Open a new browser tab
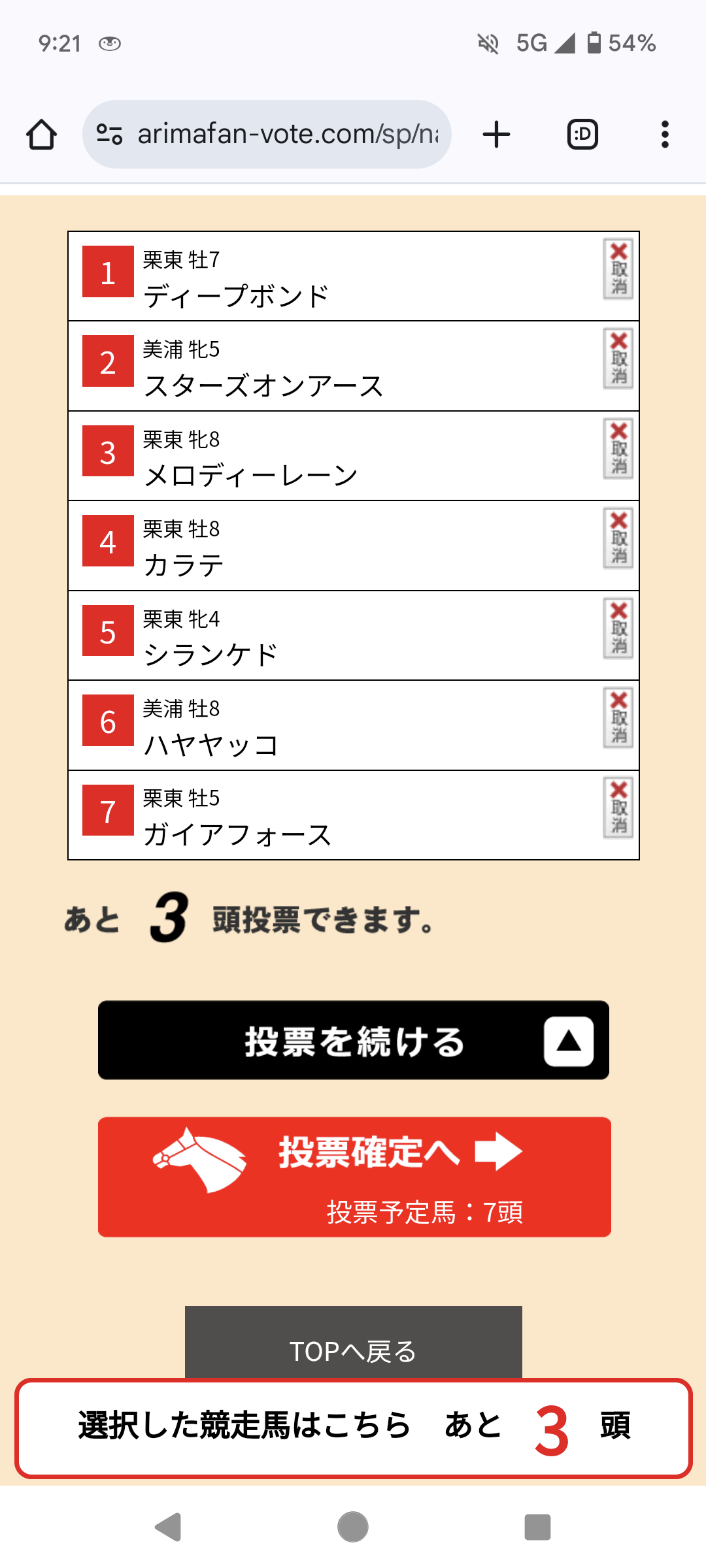 (496, 135)
